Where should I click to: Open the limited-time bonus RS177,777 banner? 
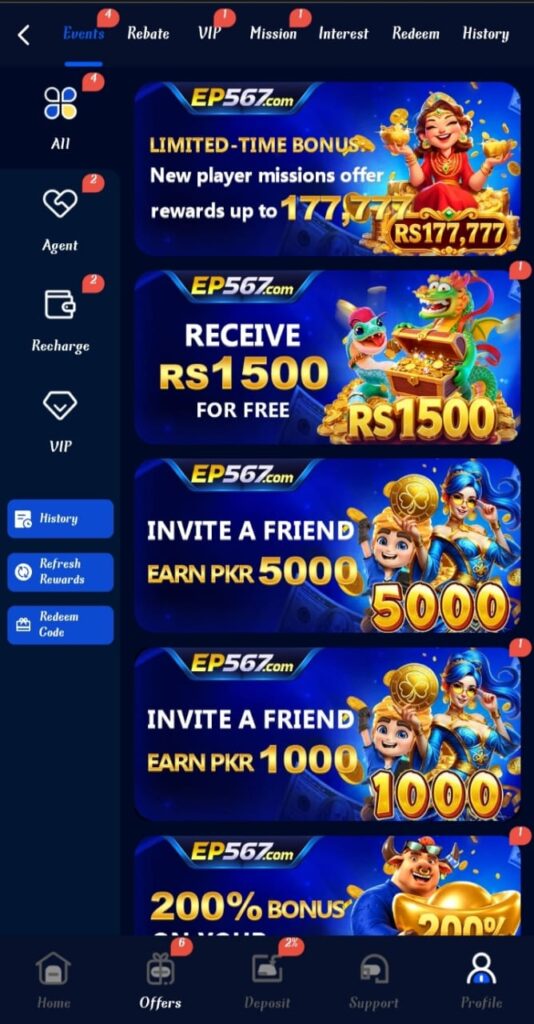click(x=328, y=168)
